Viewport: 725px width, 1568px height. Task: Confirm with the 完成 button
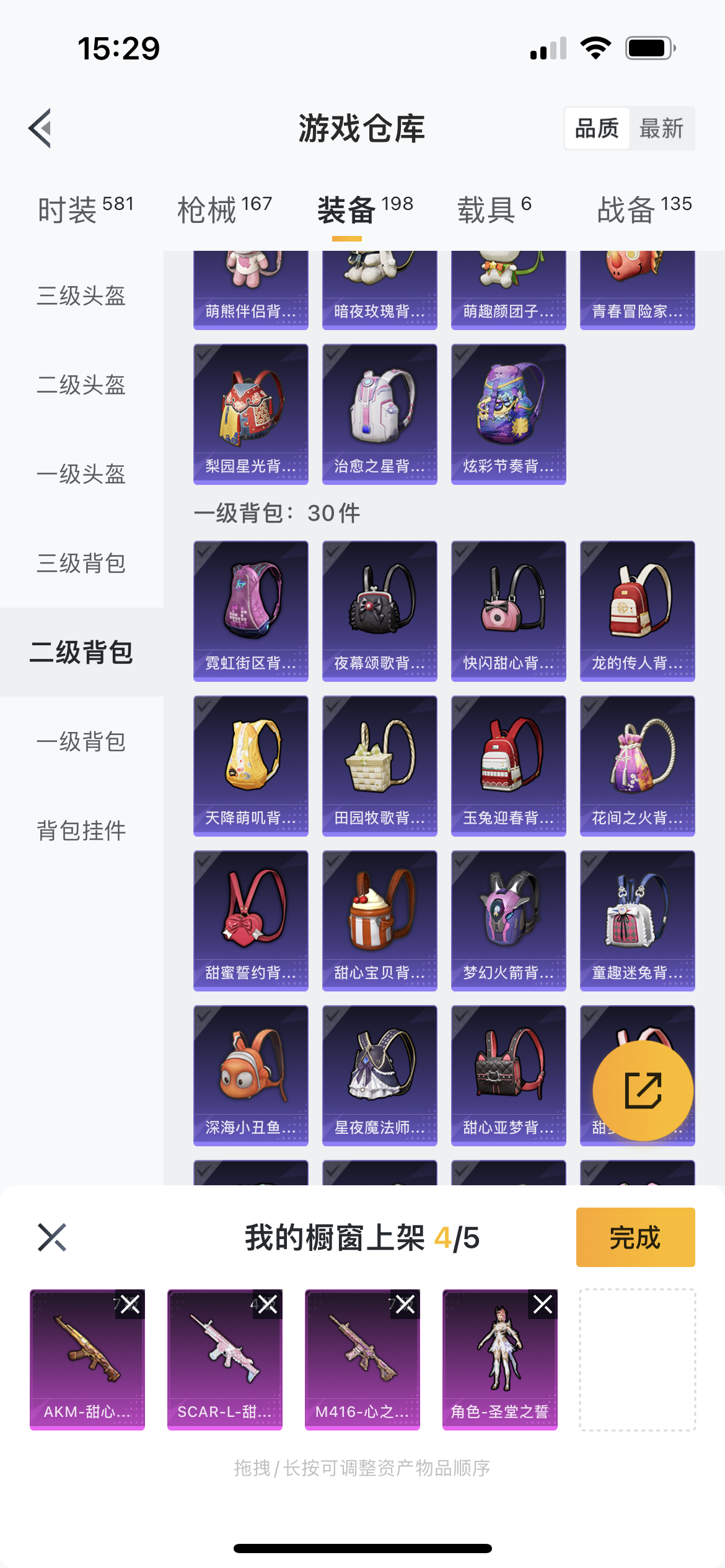tap(635, 1237)
